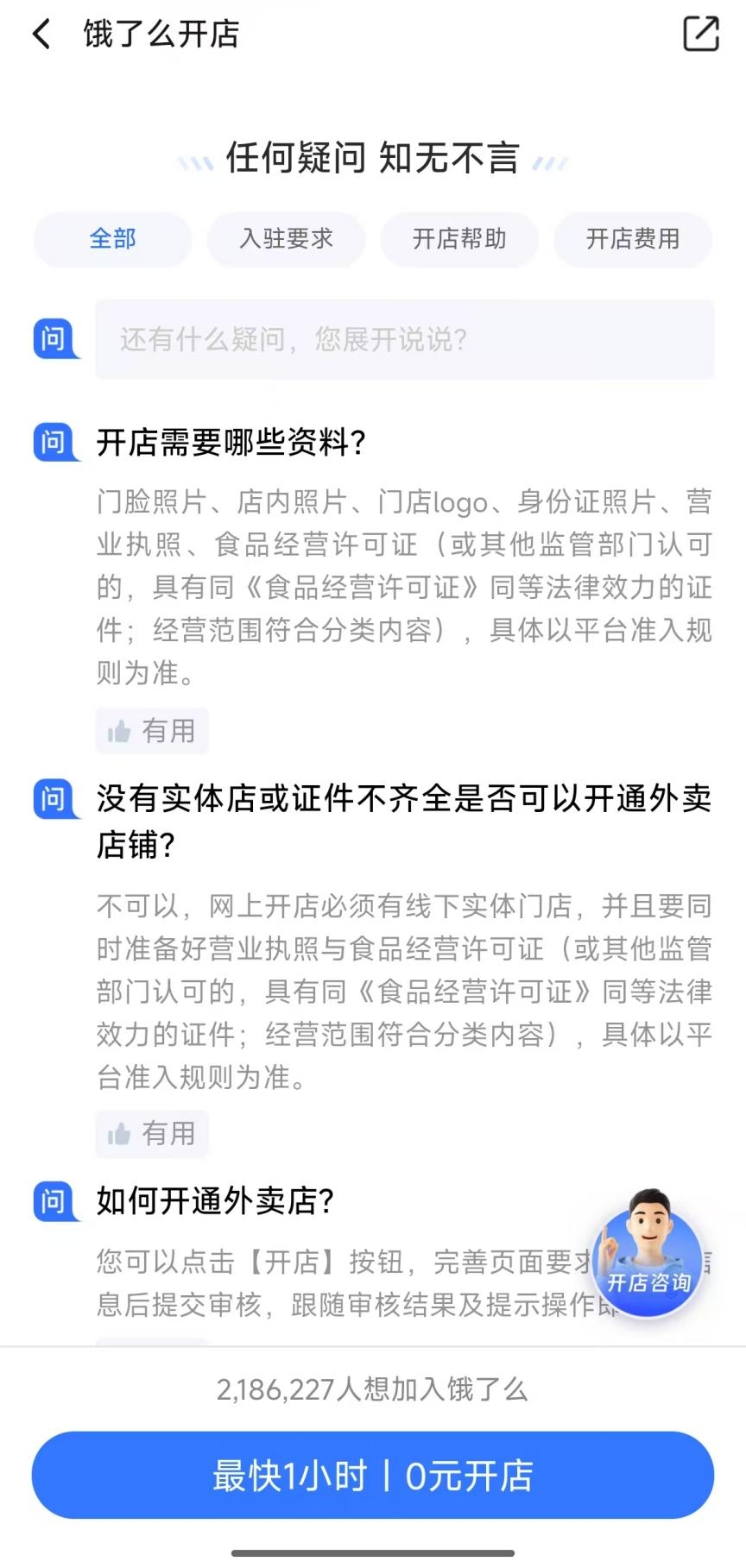
Task: Tap 最快1小时 0元开店 button
Action: [x=373, y=1475]
